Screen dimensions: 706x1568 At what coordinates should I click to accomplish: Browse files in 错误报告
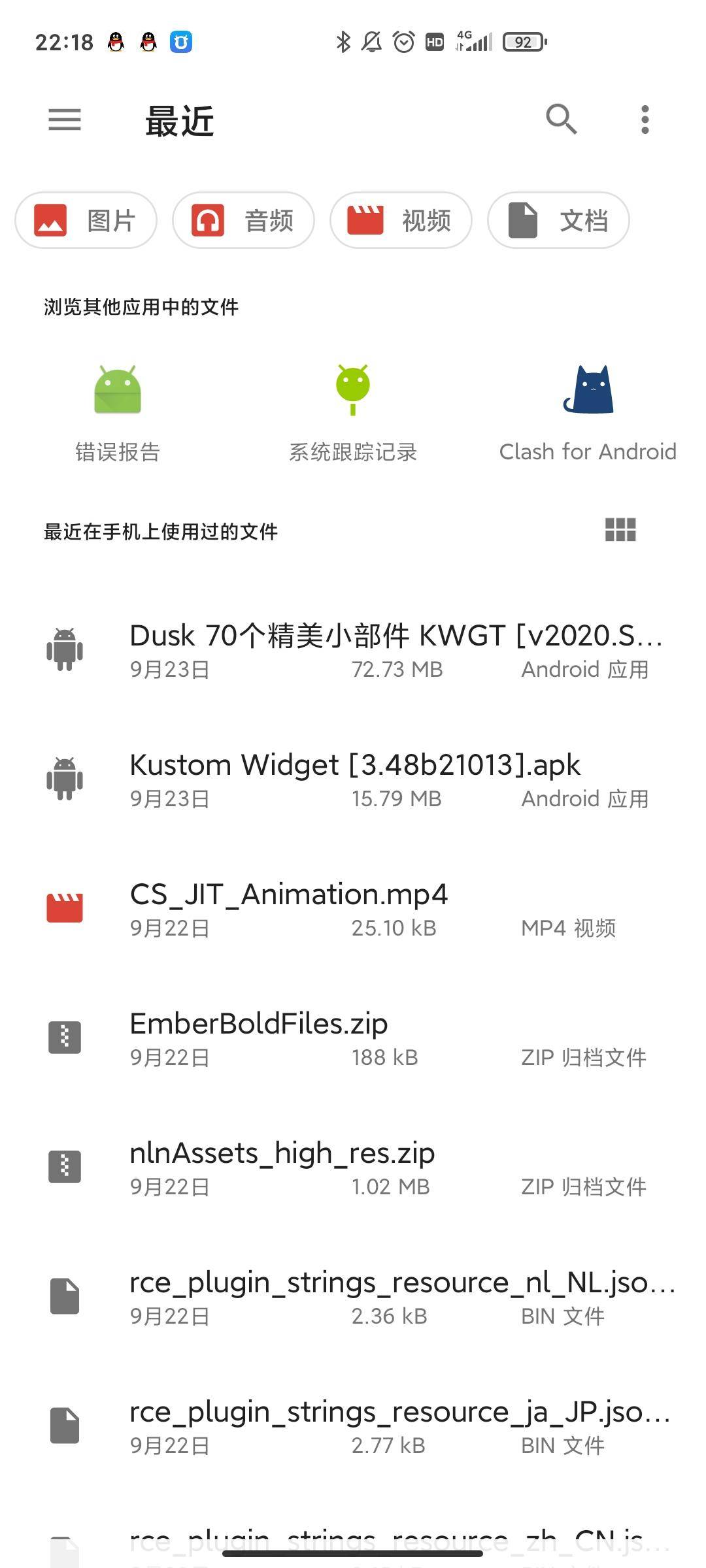tap(118, 413)
